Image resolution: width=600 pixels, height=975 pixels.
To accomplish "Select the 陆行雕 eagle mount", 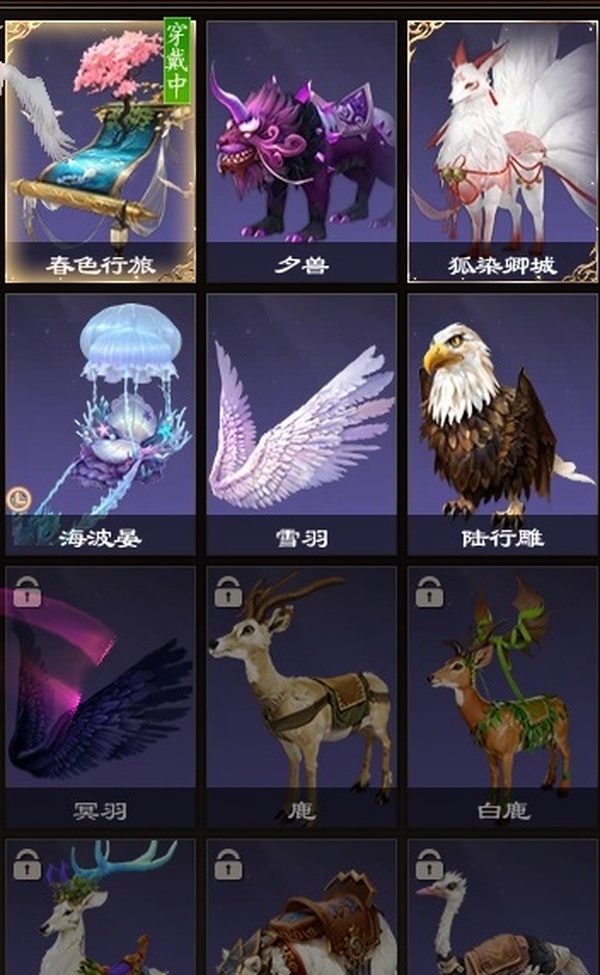I will [501, 424].
